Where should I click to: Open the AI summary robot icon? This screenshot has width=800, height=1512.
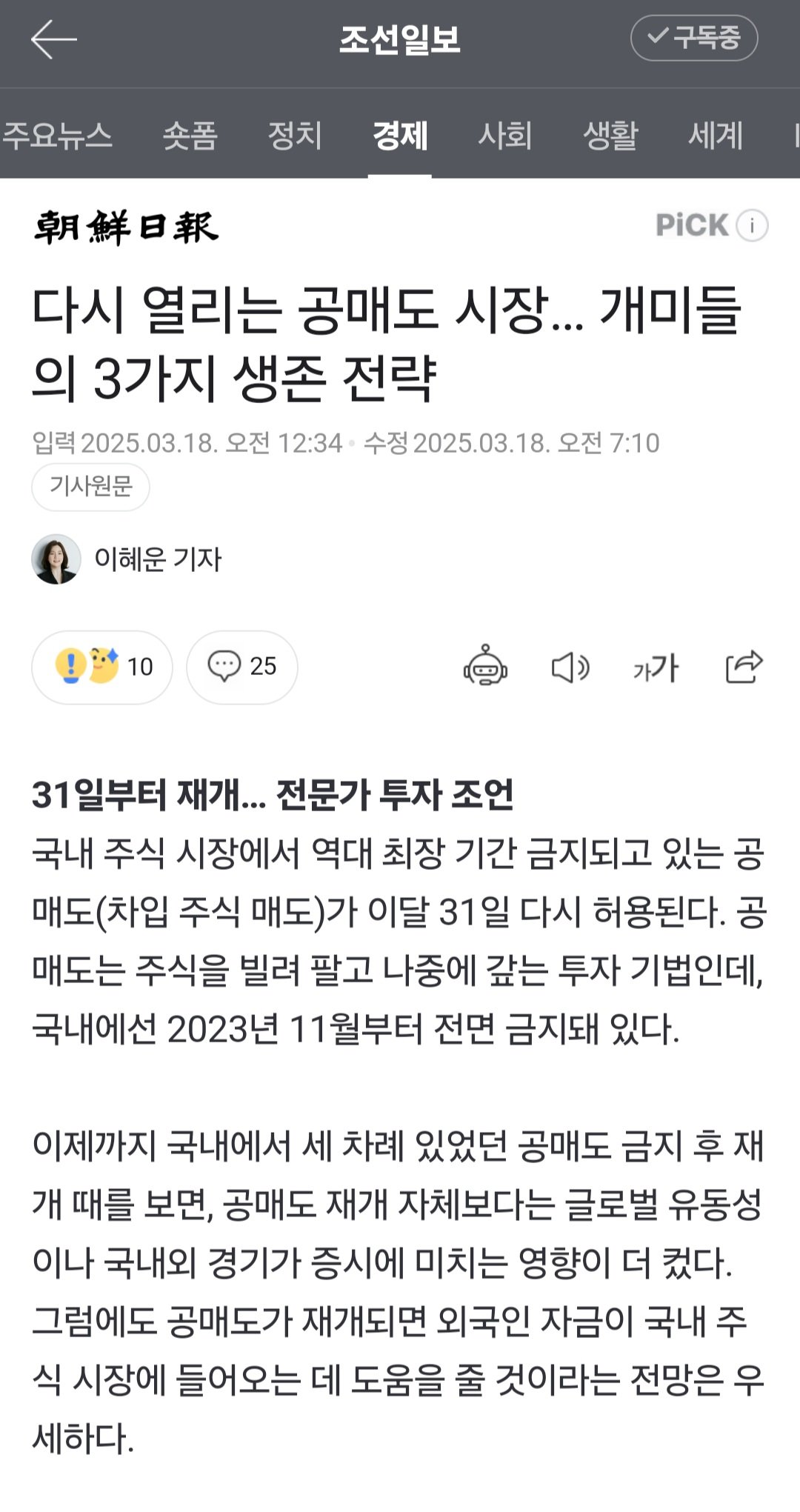pyautogui.click(x=485, y=665)
